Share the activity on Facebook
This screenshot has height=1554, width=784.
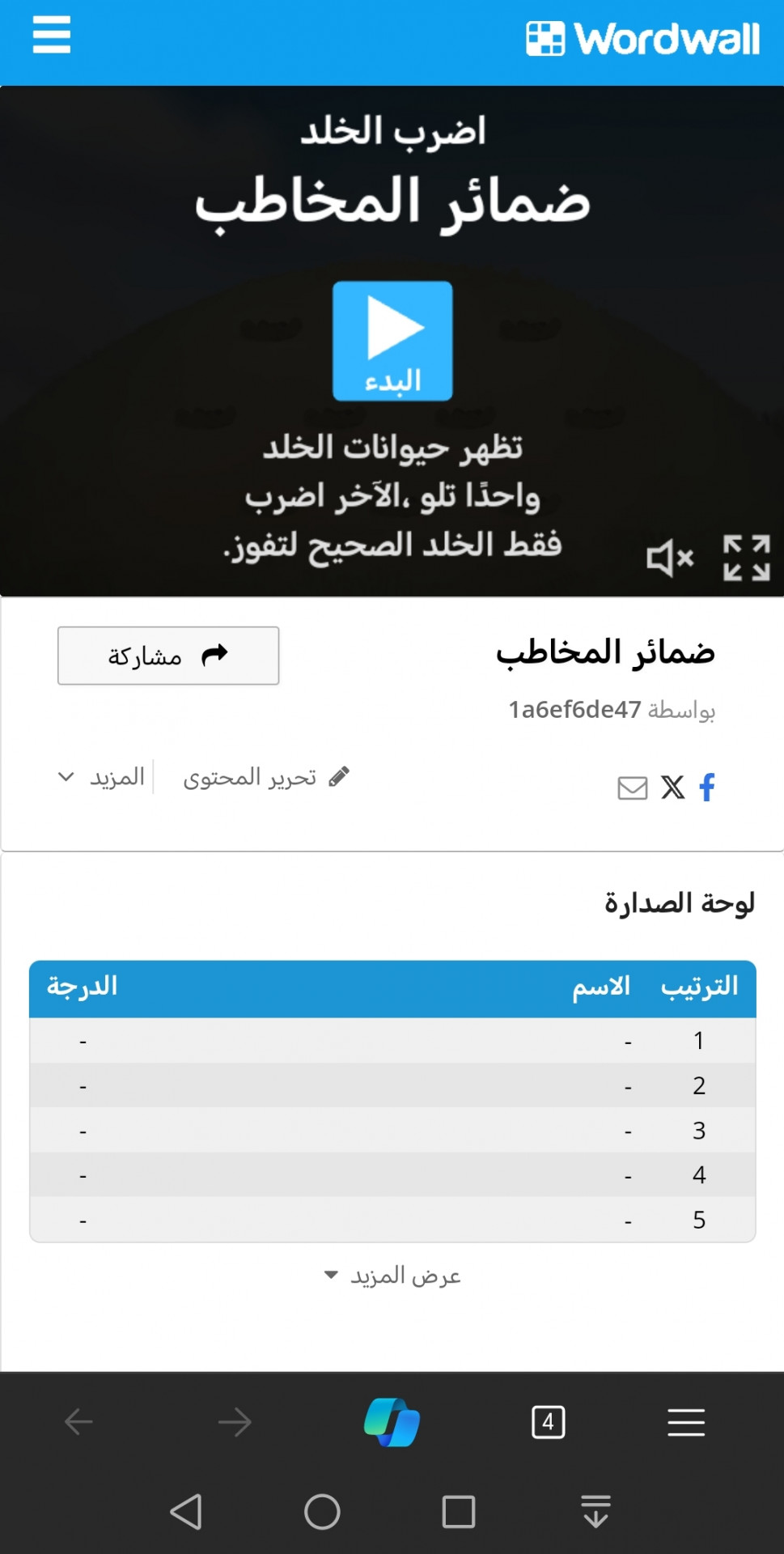(x=707, y=787)
